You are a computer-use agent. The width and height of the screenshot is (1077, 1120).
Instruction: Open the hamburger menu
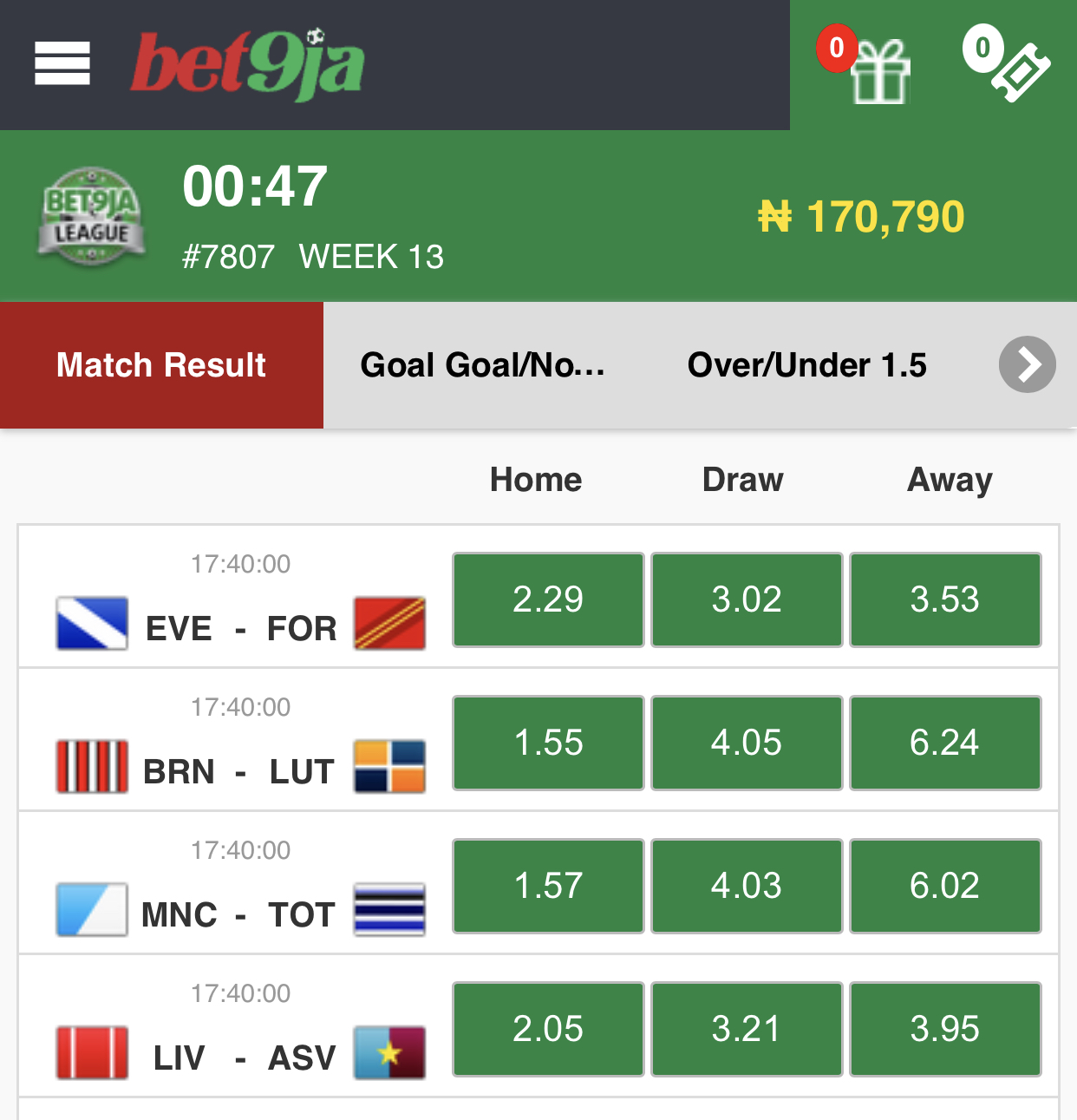coord(62,63)
